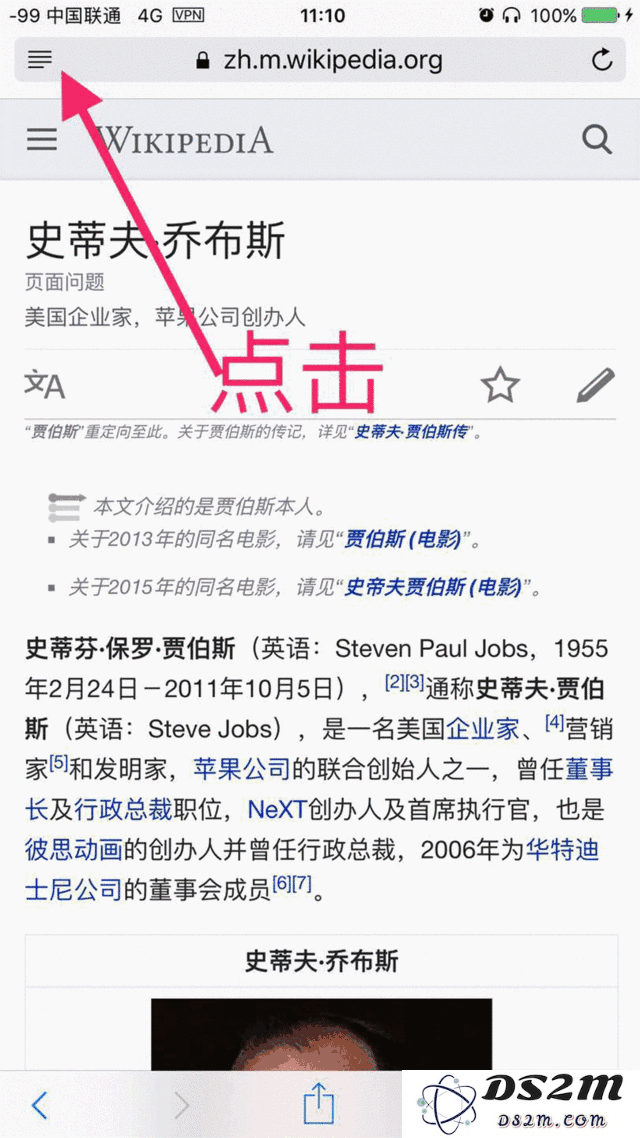640x1138 pixels.
Task: Open the 彼思动画 link
Action: click(x=73, y=850)
